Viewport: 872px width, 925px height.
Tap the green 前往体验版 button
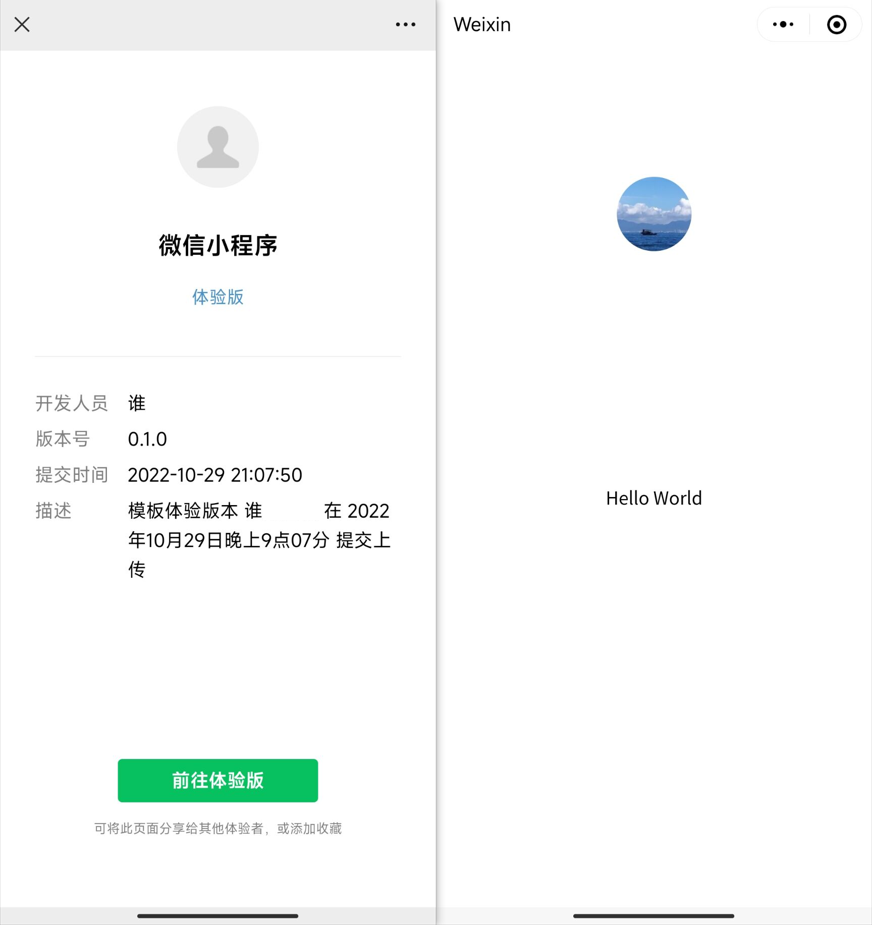218,780
